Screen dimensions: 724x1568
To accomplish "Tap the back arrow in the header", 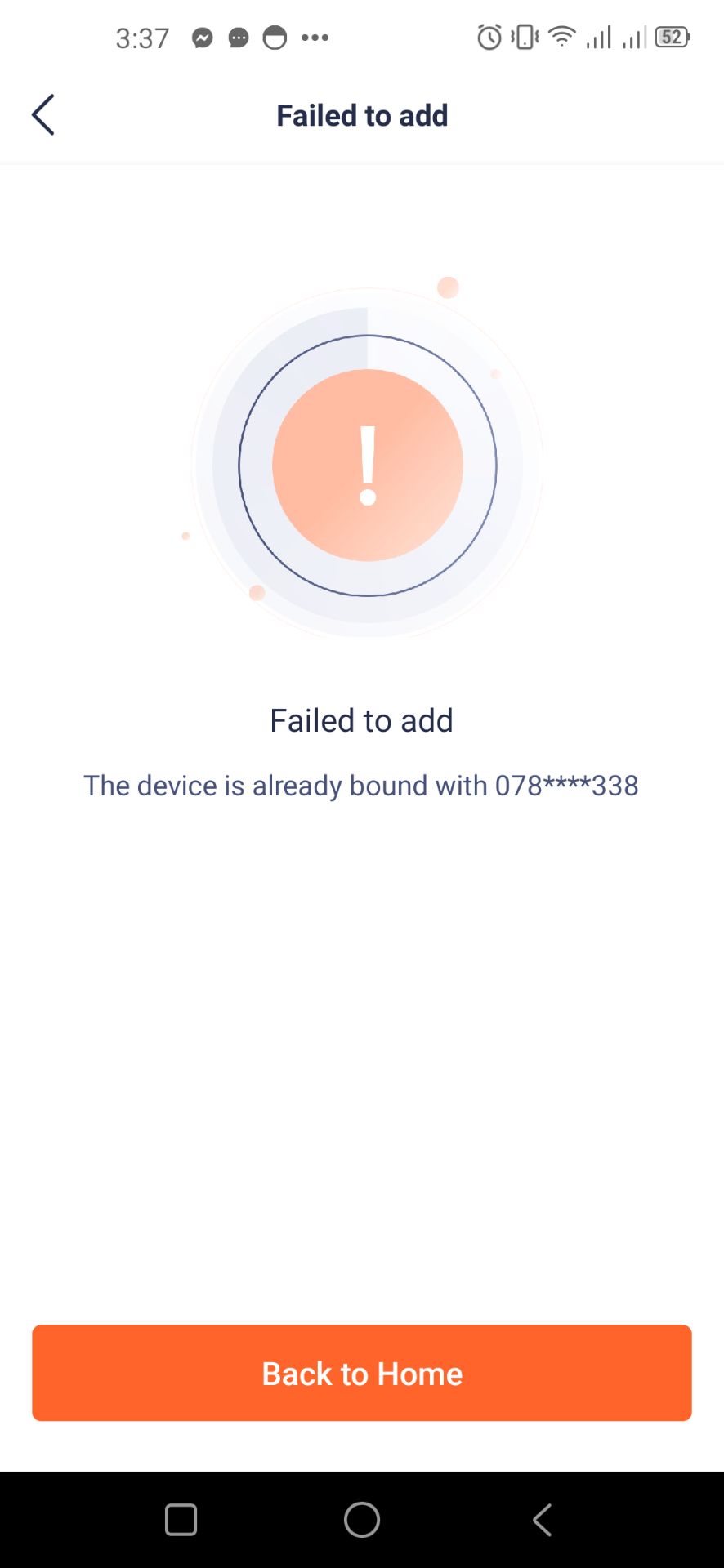I will [43, 114].
